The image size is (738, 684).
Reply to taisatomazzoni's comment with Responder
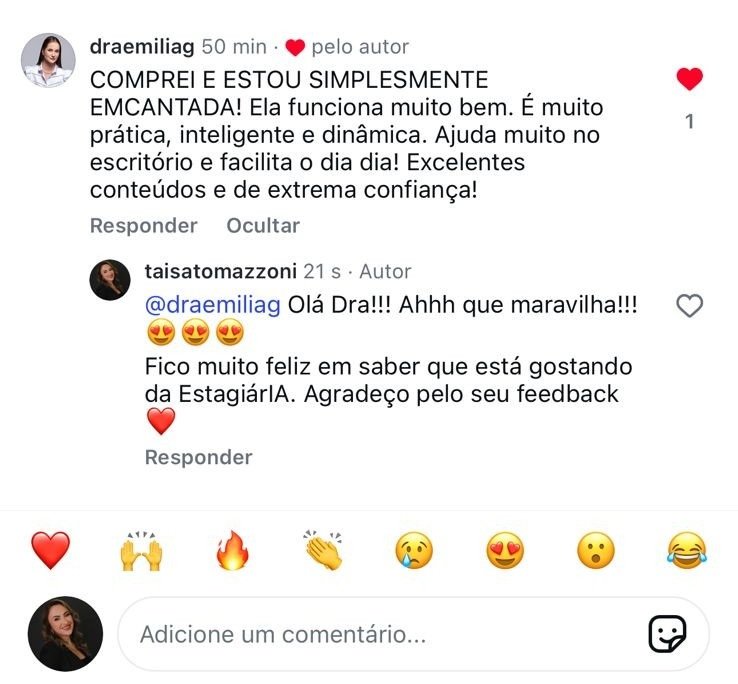(x=198, y=457)
